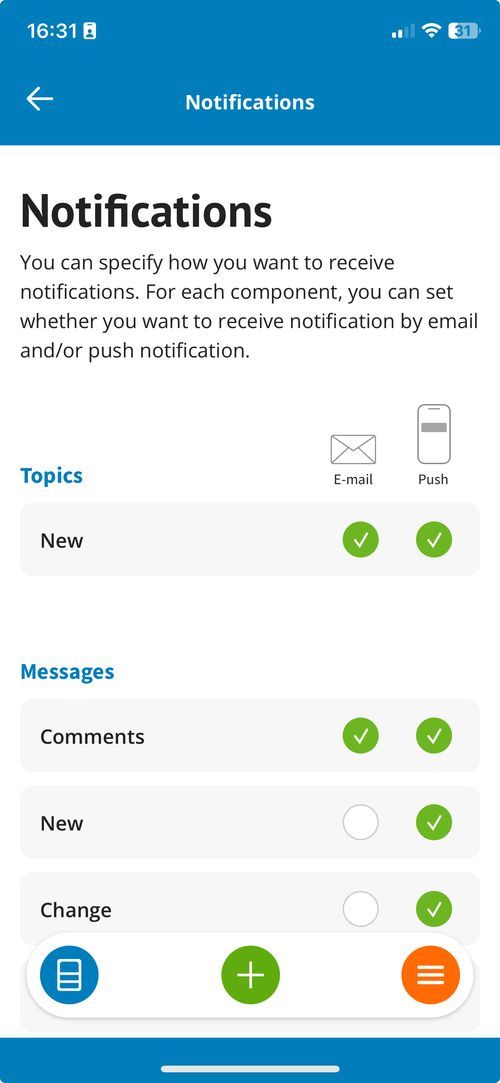
Task: Enable e-mail for Messages Change
Action: [360, 909]
